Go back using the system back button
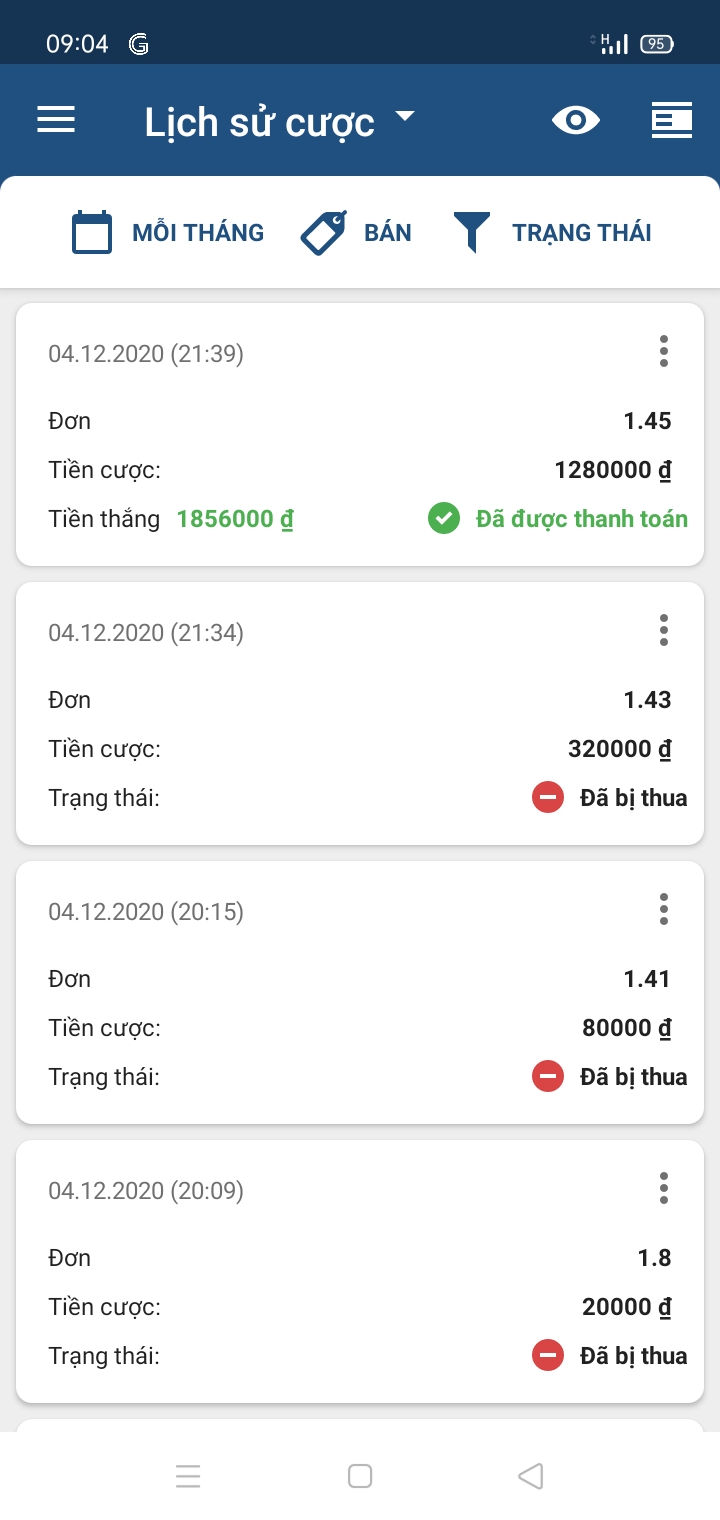Image resolution: width=720 pixels, height=1520 pixels. point(531,1475)
